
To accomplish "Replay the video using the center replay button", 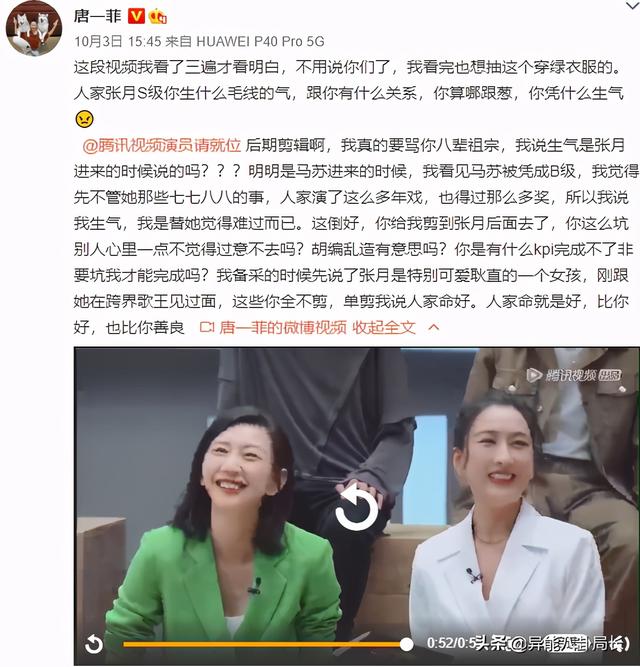I will (356, 510).
